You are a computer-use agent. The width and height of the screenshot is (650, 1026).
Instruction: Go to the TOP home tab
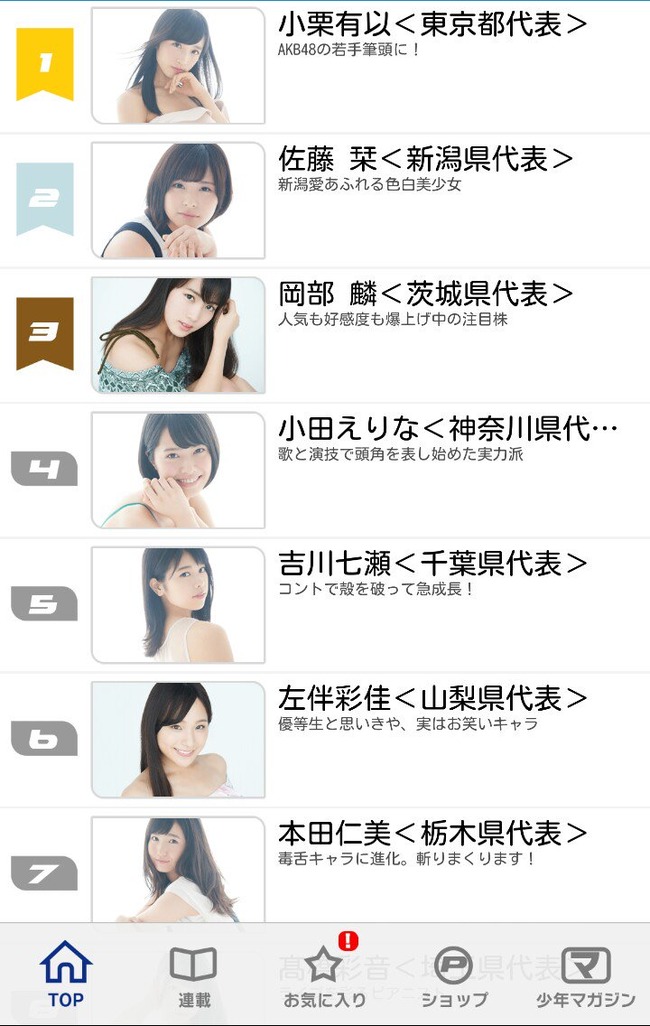tap(66, 975)
